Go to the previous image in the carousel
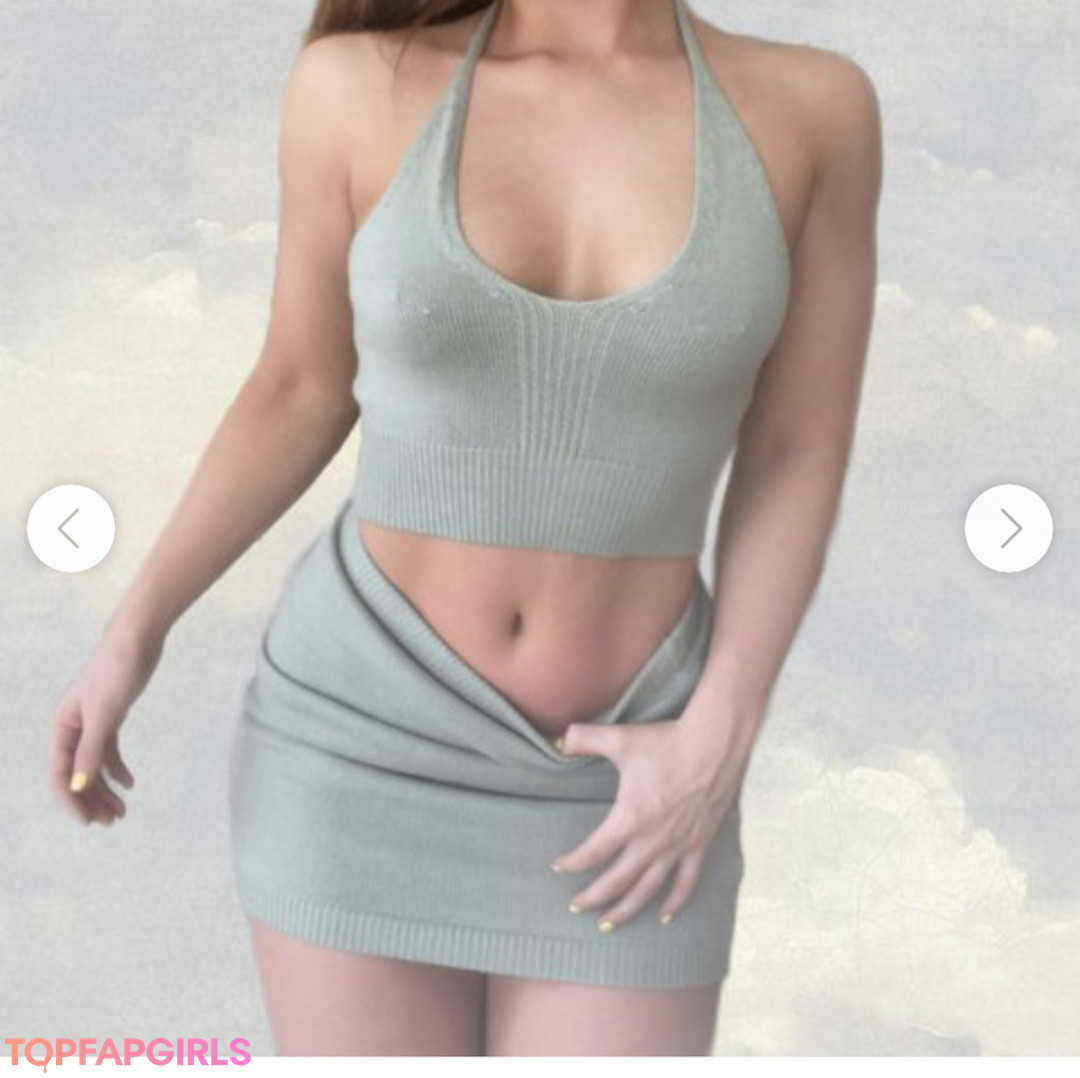1080x1078 pixels. (70, 528)
